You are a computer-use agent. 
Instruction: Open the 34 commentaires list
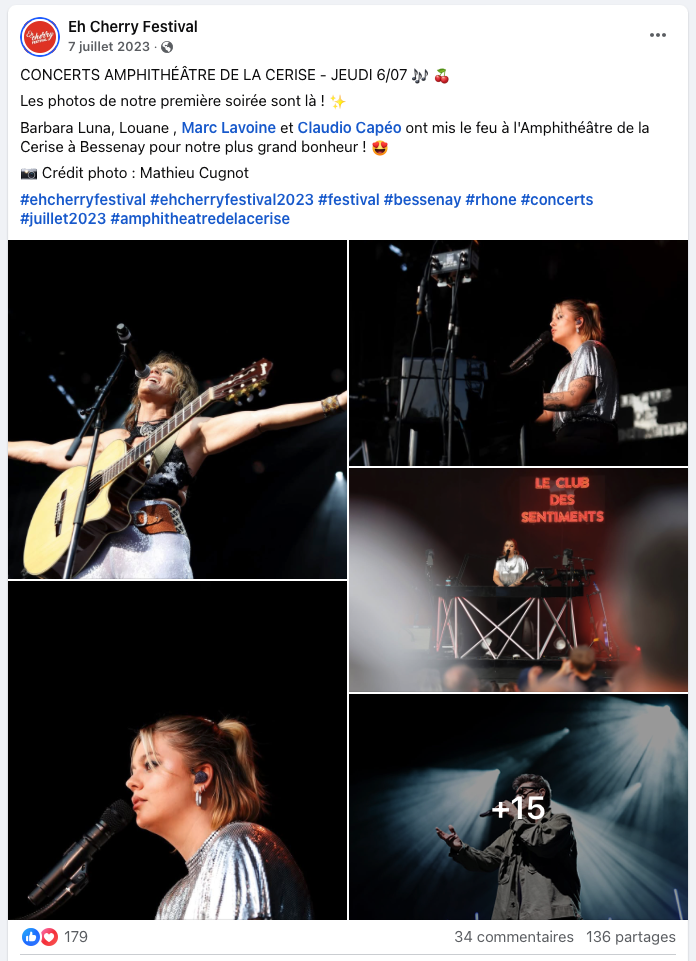click(514, 937)
